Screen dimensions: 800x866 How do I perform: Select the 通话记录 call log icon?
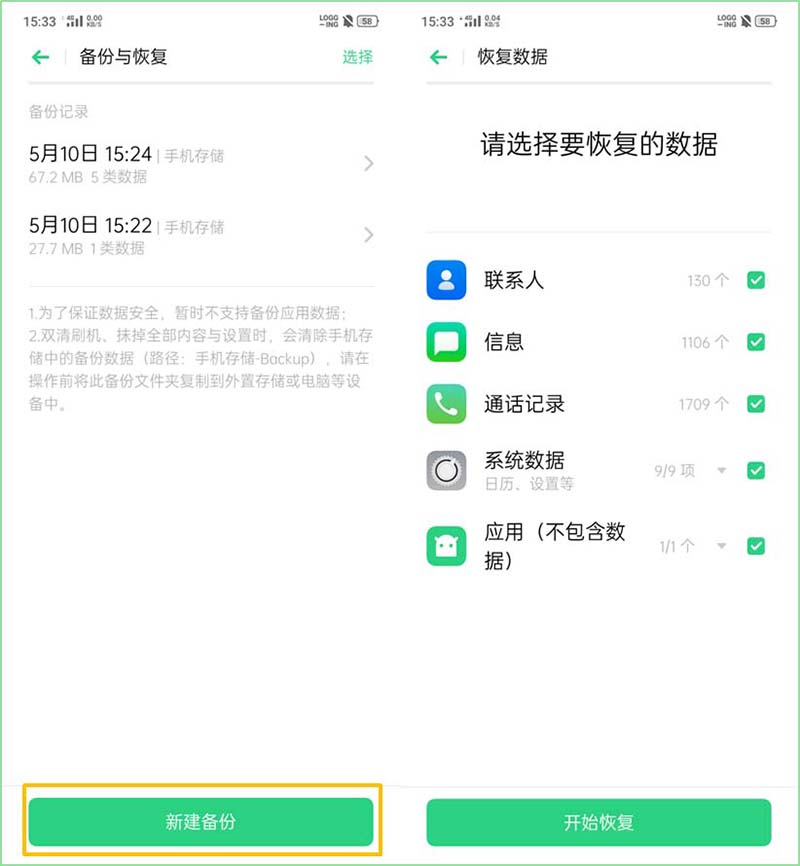(444, 404)
